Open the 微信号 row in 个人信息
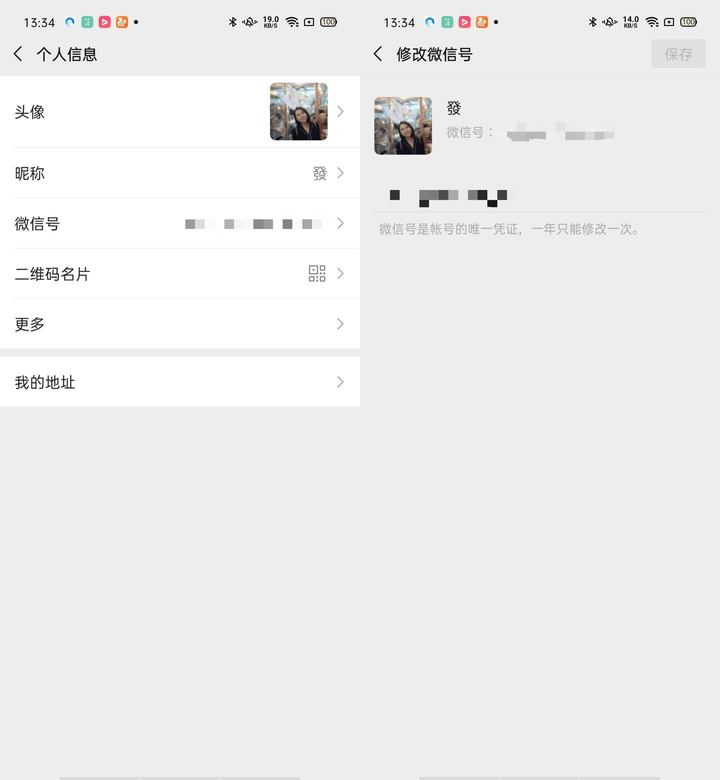The width and height of the screenshot is (720, 780). click(180, 224)
